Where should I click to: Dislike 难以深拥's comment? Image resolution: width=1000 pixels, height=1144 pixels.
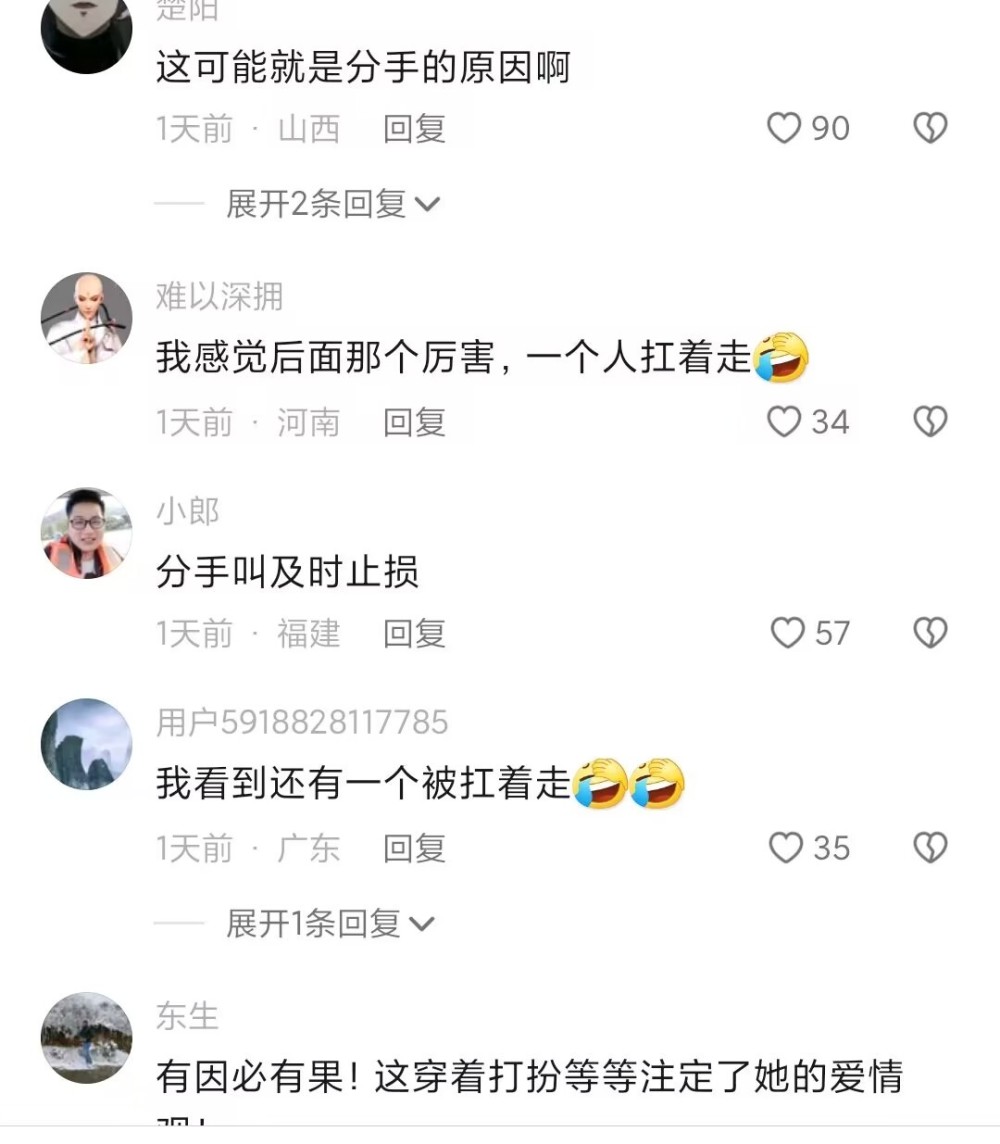click(930, 422)
